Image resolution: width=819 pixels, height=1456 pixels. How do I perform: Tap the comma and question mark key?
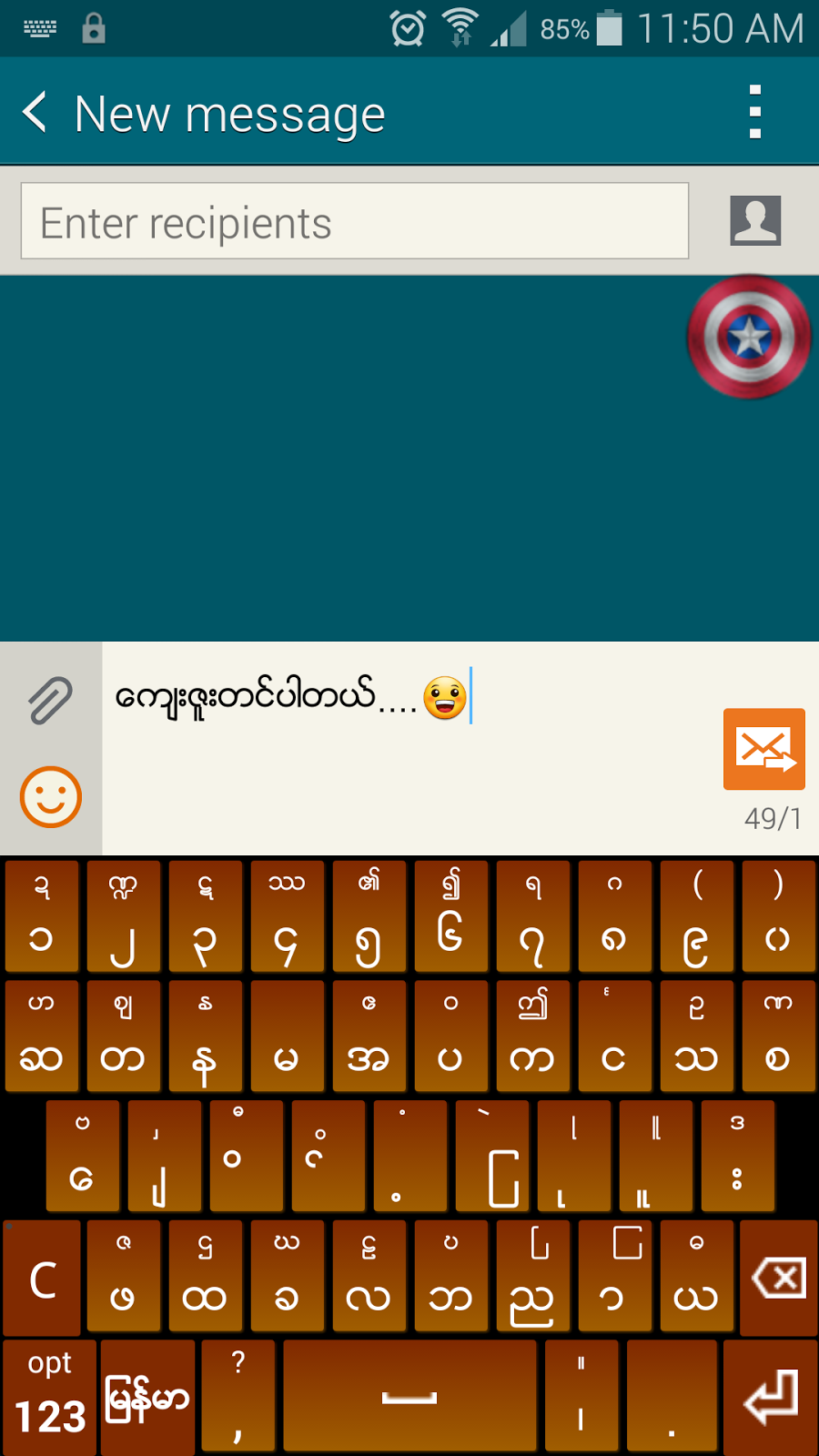pyautogui.click(x=238, y=1397)
